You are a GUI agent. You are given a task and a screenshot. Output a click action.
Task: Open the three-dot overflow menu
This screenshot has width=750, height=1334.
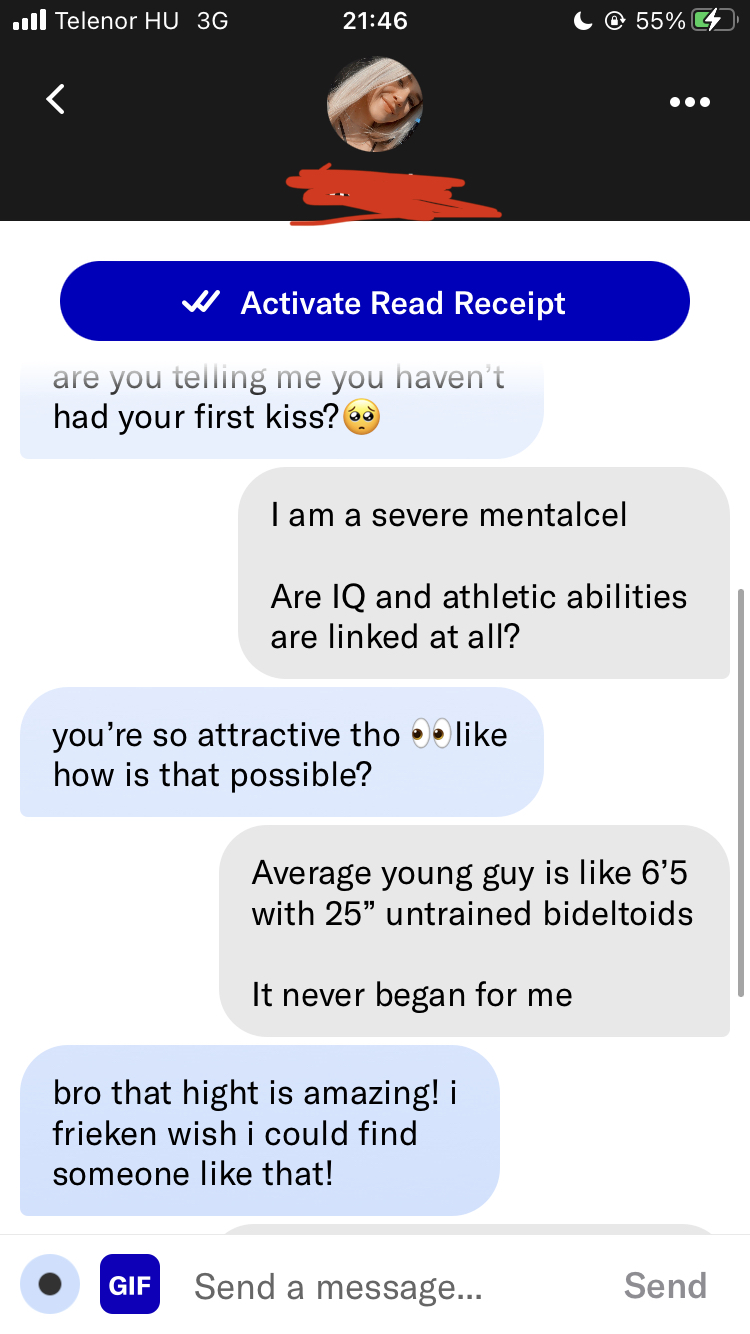(x=690, y=101)
